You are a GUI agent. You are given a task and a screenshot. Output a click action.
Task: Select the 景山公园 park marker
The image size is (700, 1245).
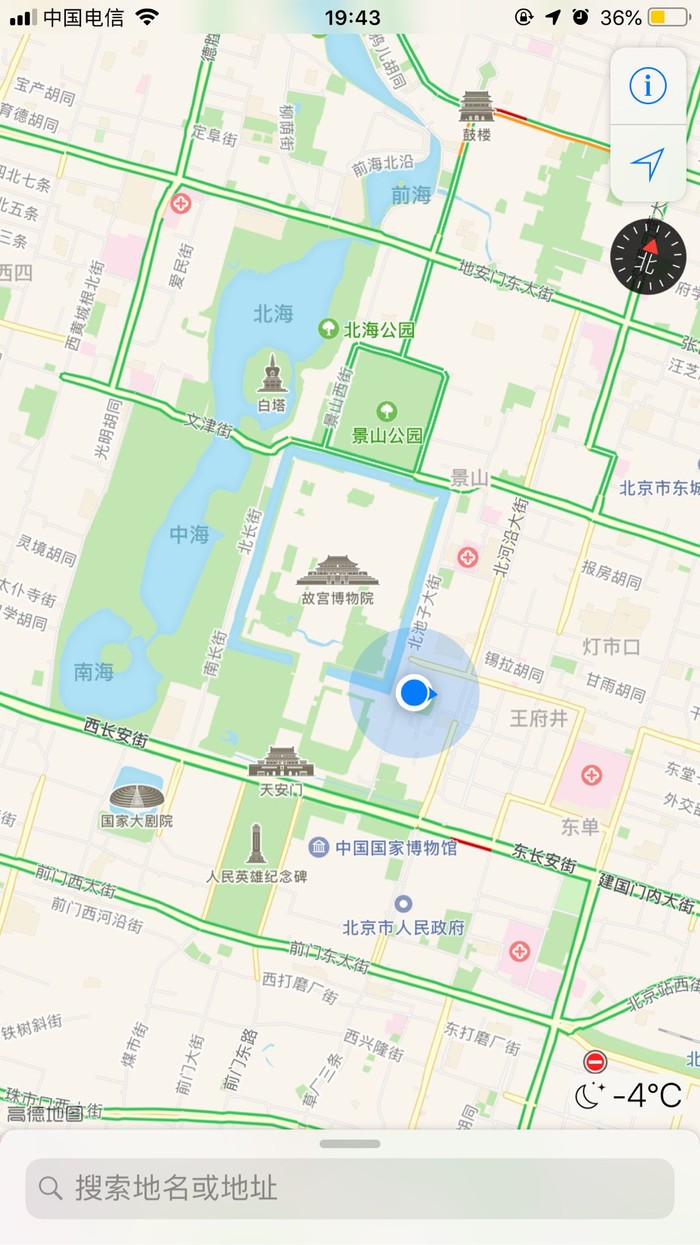(387, 410)
